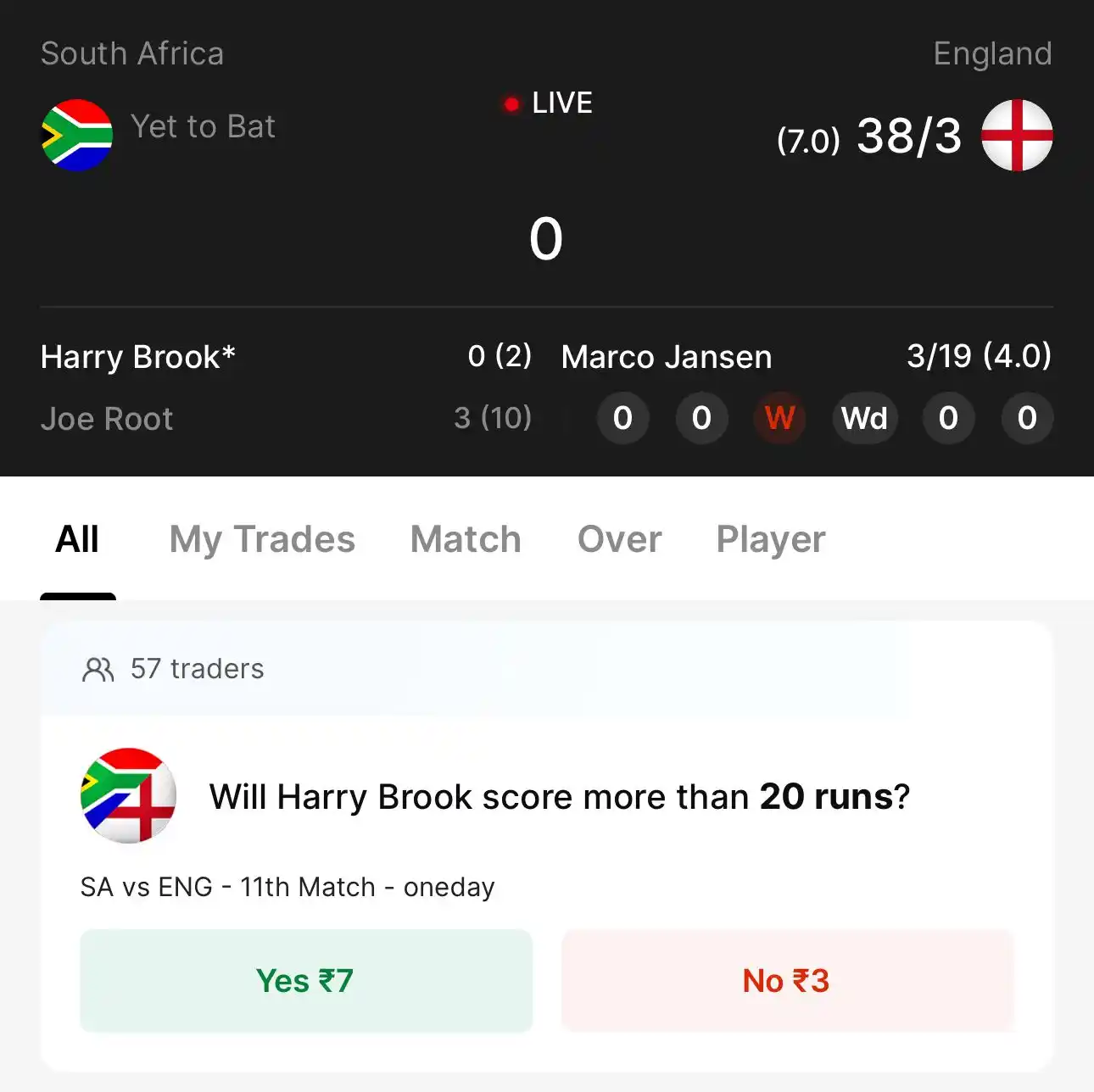1094x1092 pixels.
Task: Choose Yes ₹7 on Harry Brook question
Action: (305, 981)
